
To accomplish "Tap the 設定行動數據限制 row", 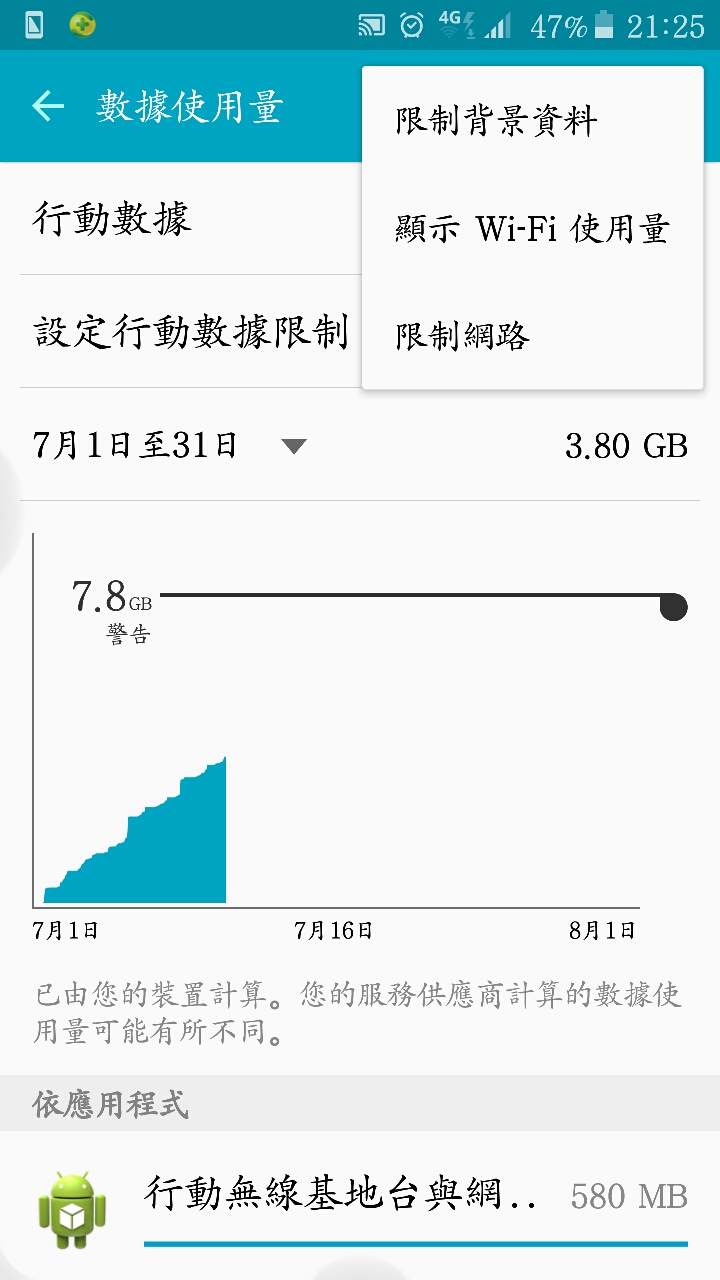I will point(190,331).
